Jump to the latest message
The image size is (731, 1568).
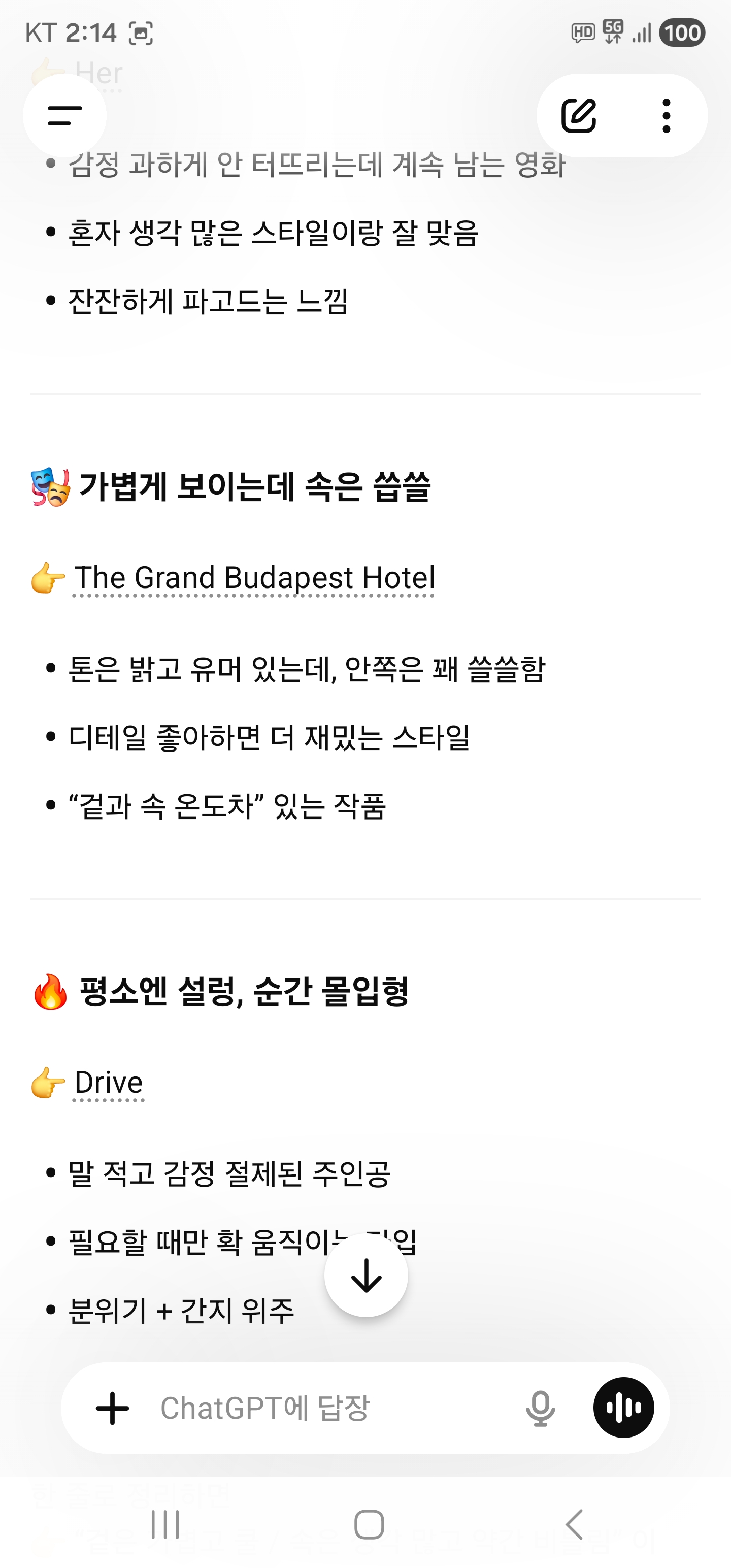366,1275
